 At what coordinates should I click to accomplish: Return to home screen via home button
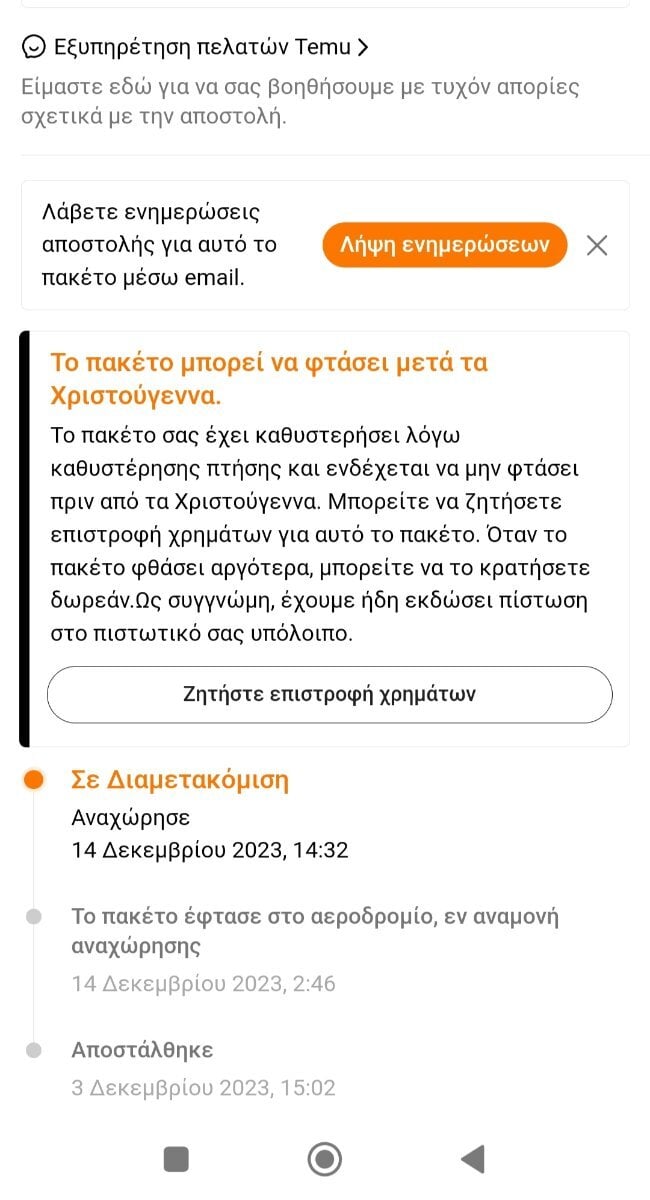pos(325,1159)
